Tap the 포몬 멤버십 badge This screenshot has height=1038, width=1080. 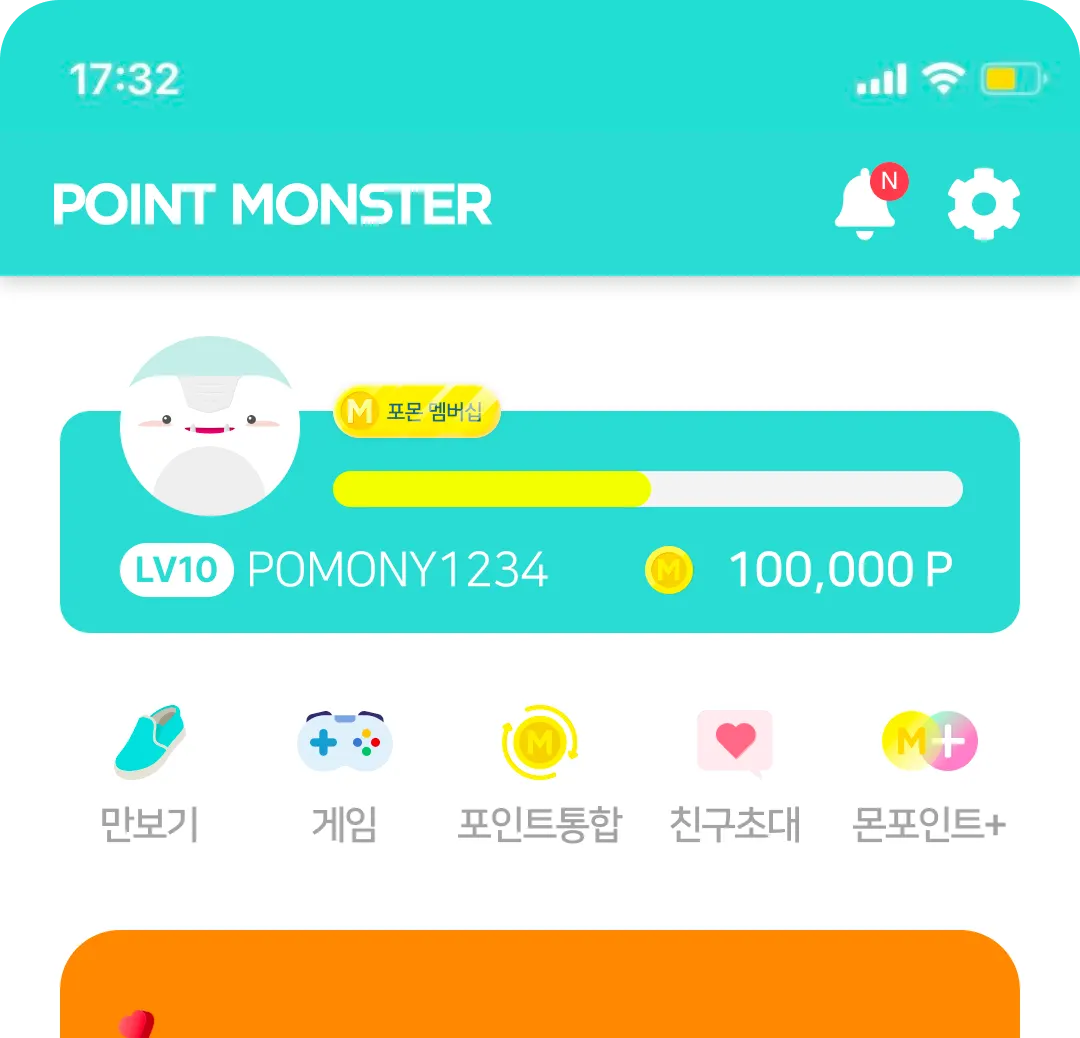pos(417,411)
